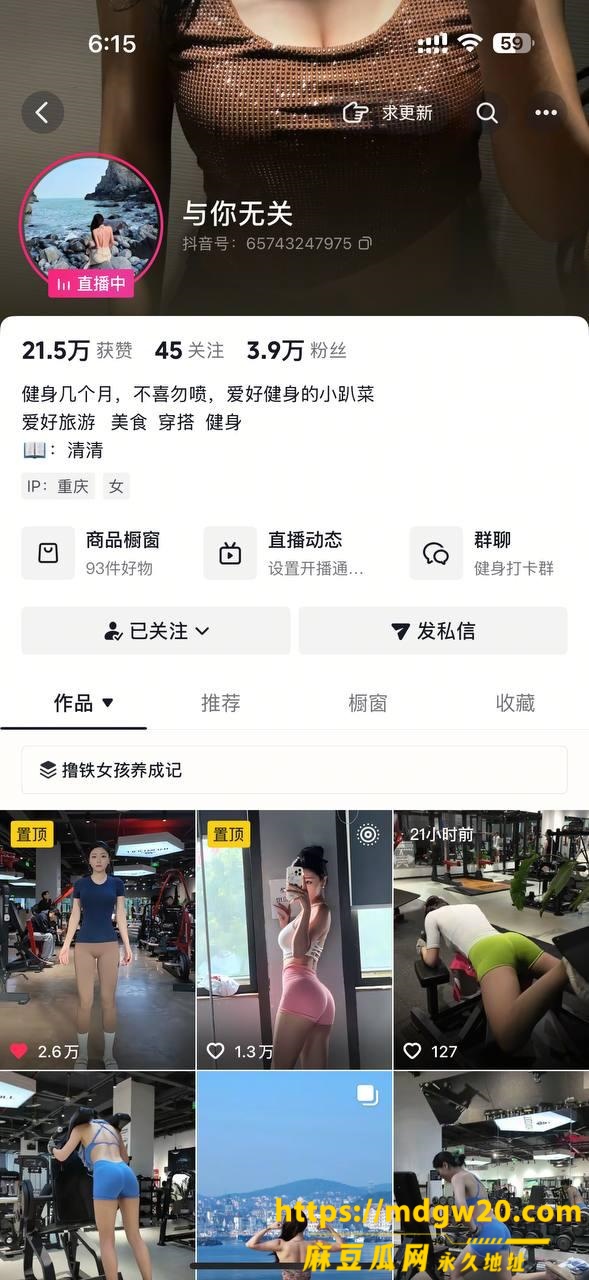
Task: Switch to the 推荐 tab
Action: [221, 703]
